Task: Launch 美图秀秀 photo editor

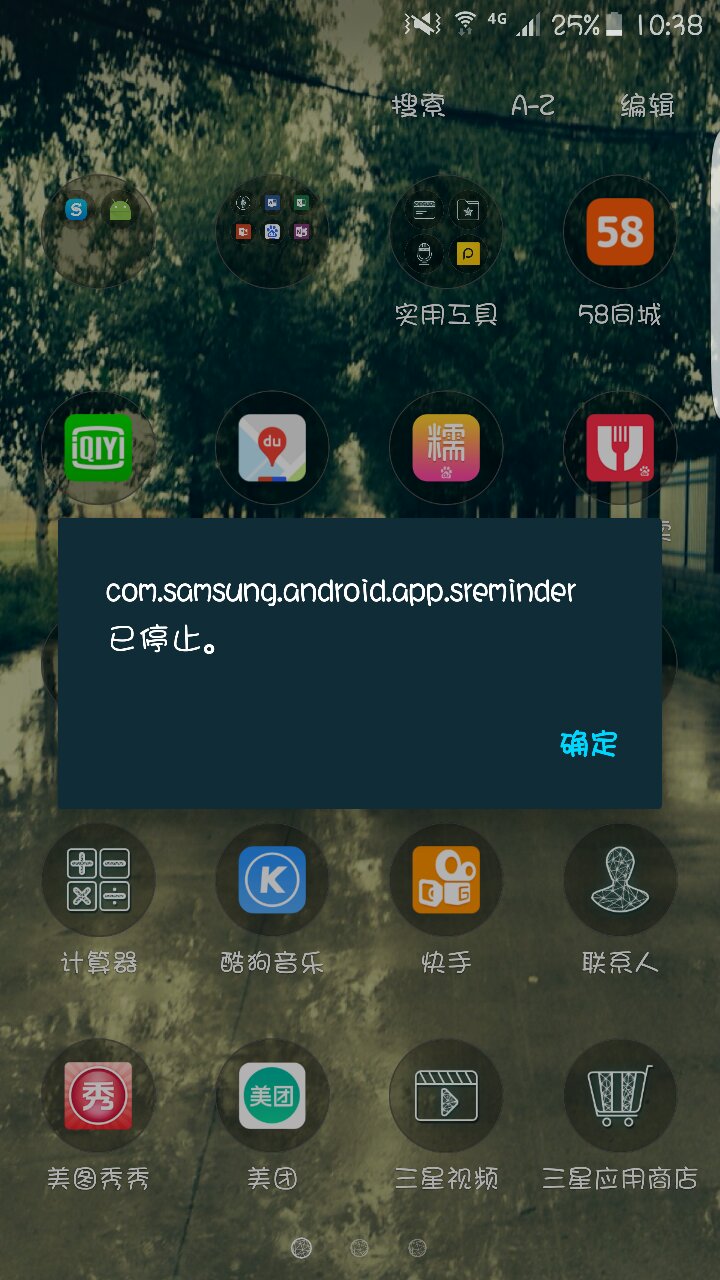Action: tap(98, 1096)
